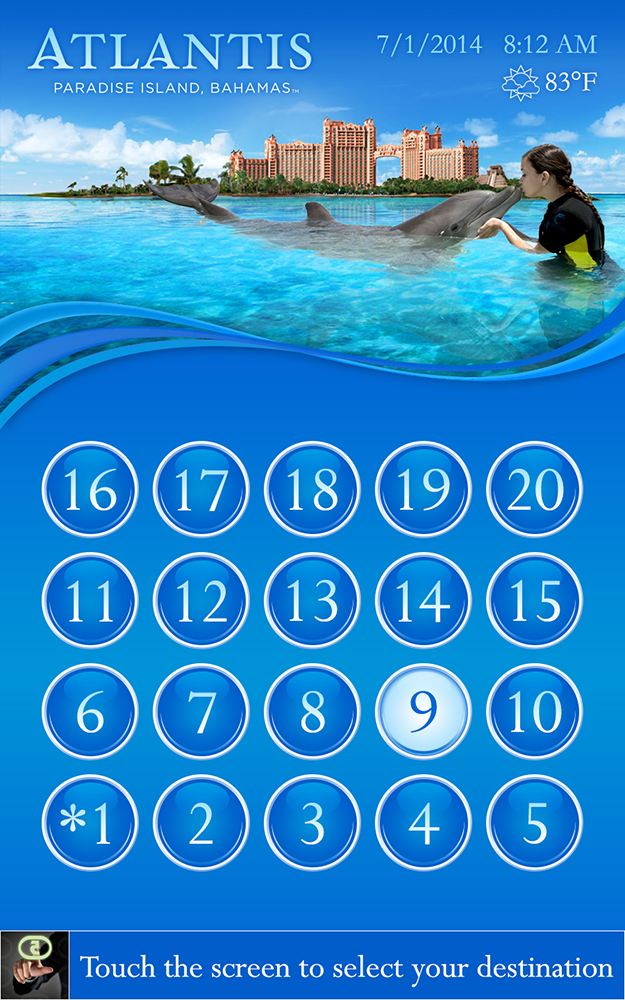Go to floor 15
The height and width of the screenshot is (1000, 625).
[534, 600]
